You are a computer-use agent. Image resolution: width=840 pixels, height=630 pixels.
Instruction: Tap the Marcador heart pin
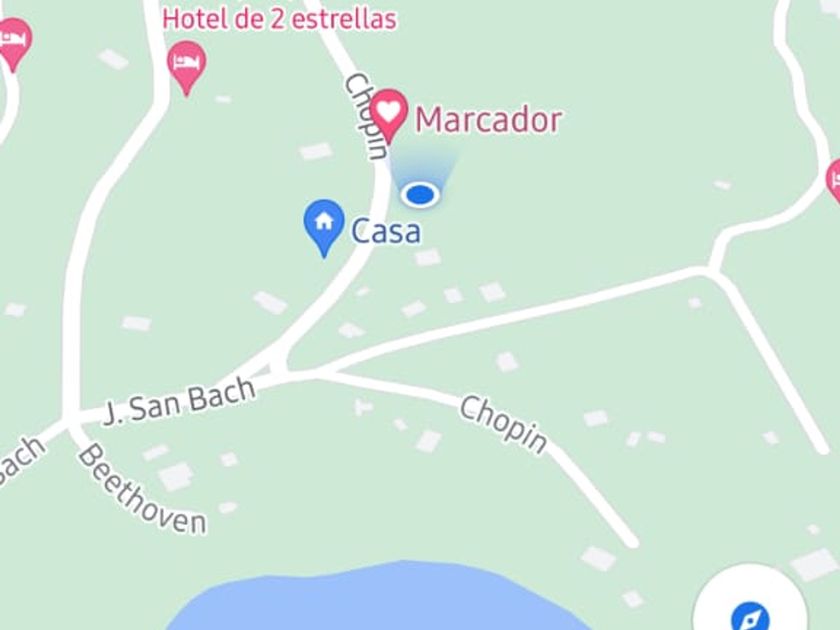pyautogui.click(x=388, y=111)
